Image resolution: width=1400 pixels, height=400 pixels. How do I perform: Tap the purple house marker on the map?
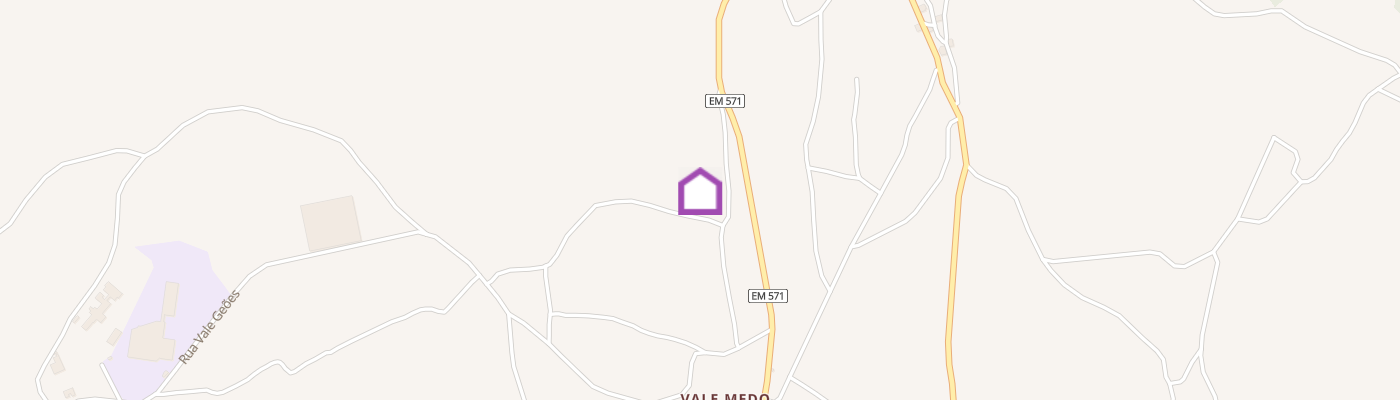700,192
